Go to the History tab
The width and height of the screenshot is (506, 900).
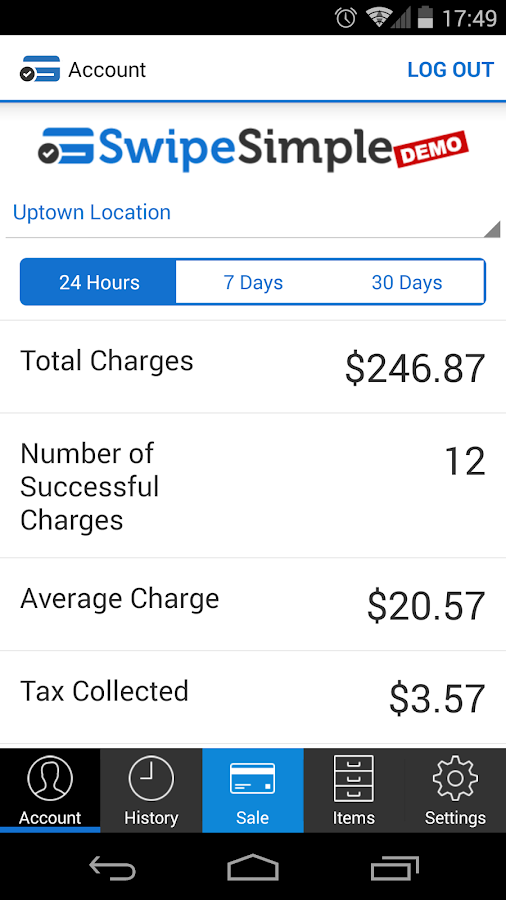(x=151, y=790)
